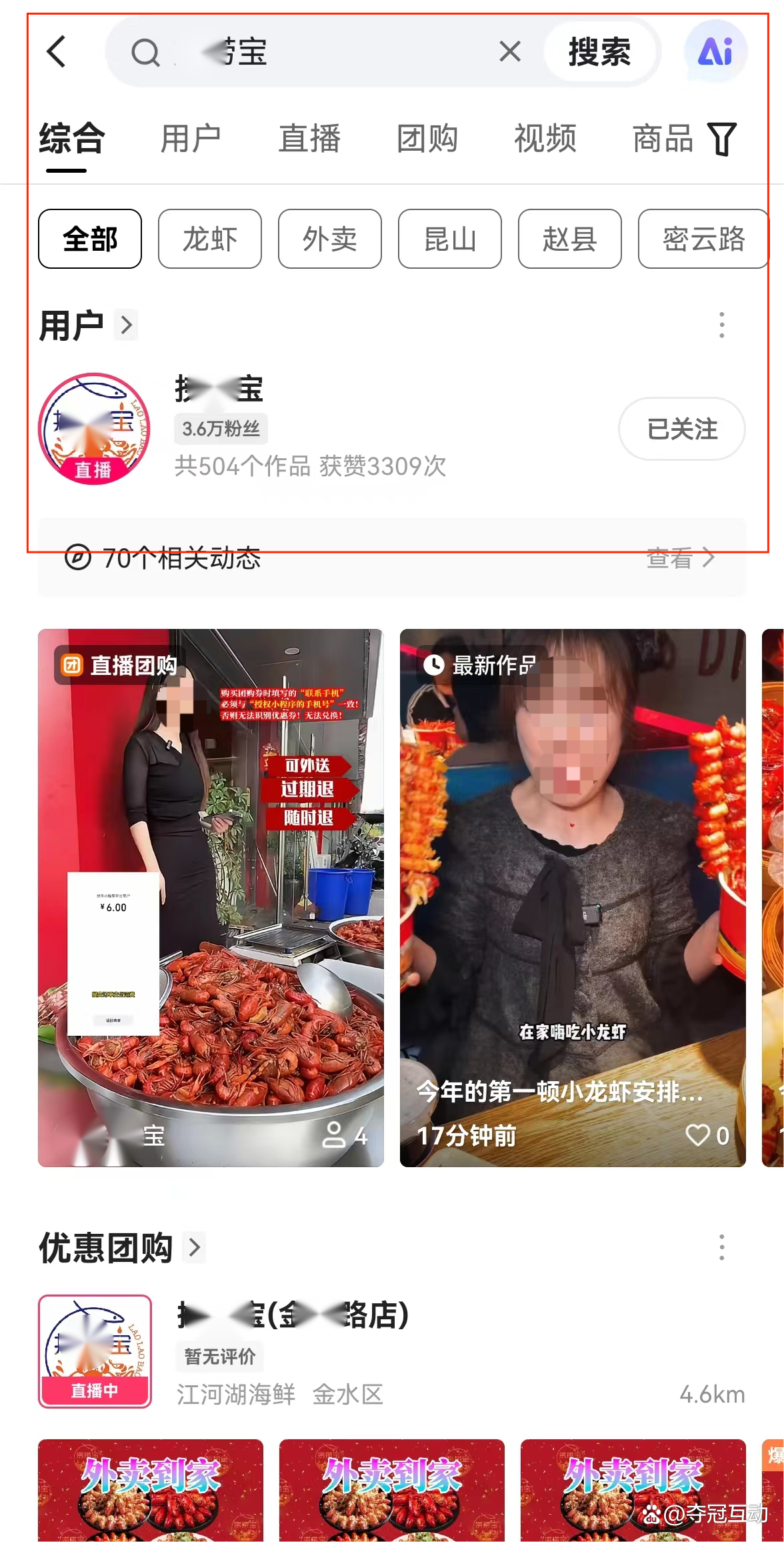
Task: Tap the back arrow to exit search
Action: [x=57, y=52]
